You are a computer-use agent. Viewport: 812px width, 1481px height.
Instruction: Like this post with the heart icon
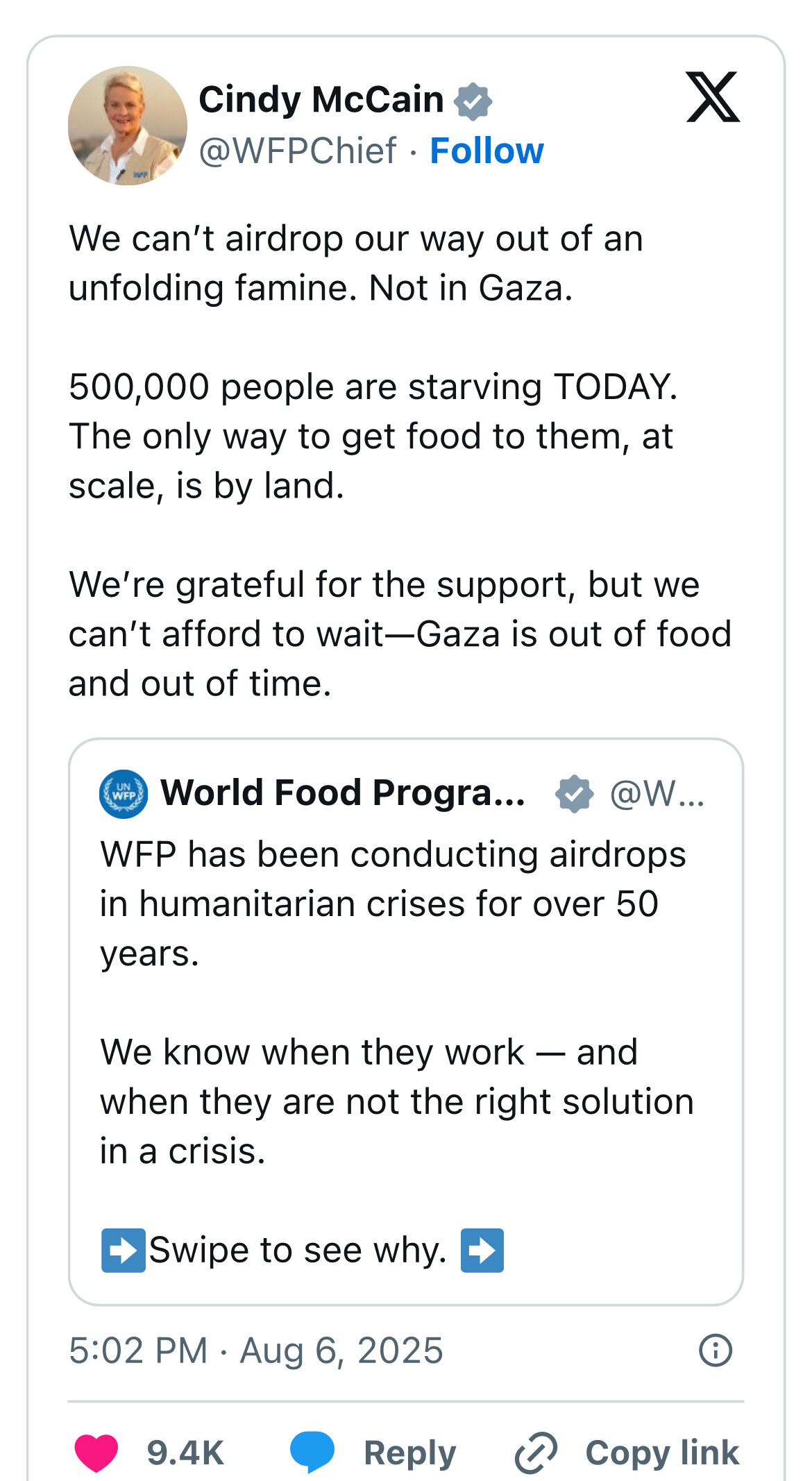96,1452
